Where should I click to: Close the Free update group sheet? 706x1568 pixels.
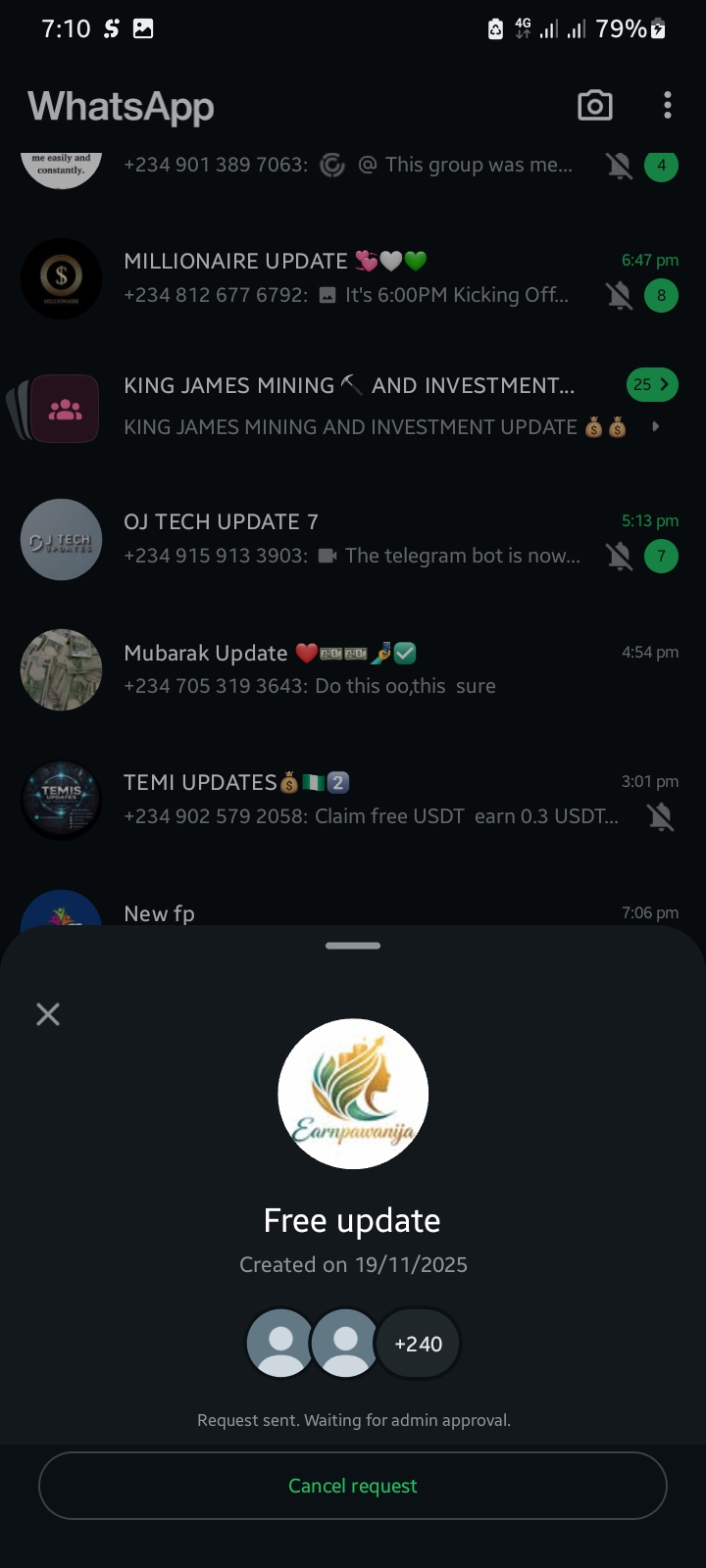click(x=48, y=1014)
